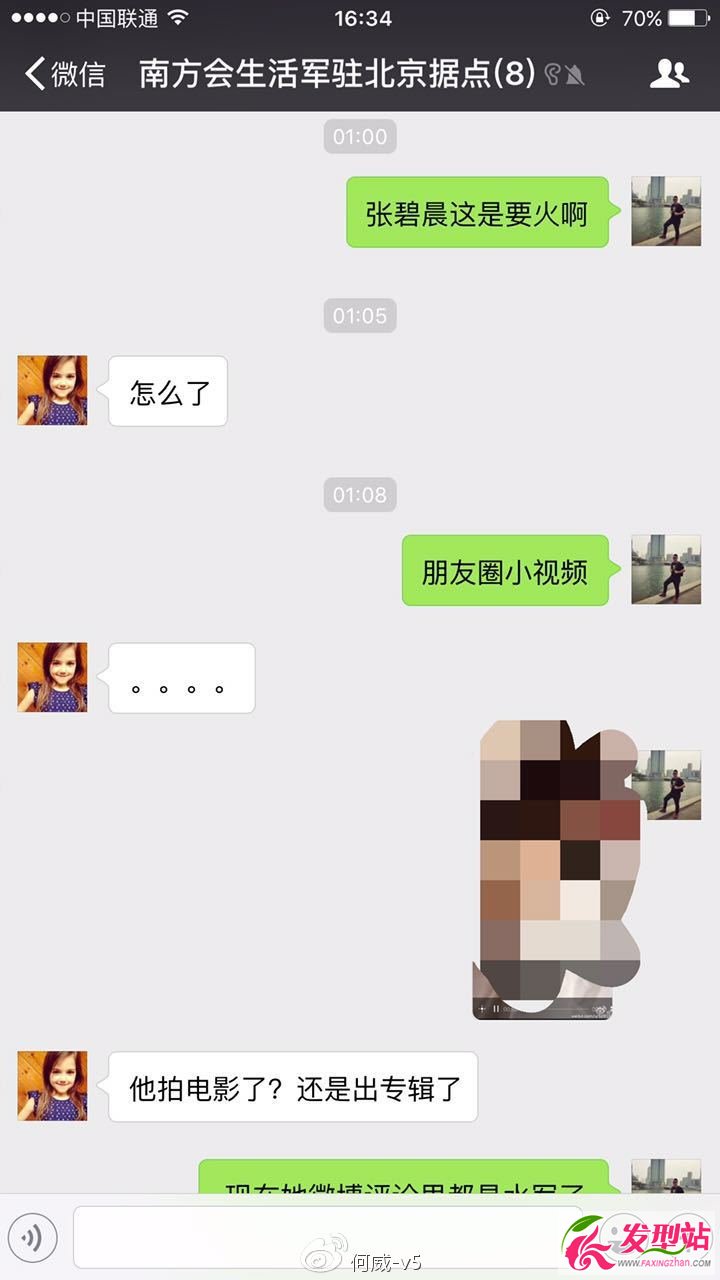Viewport: 720px width, 1280px height.
Task: Switch to voice message input
Action: tap(32, 1237)
